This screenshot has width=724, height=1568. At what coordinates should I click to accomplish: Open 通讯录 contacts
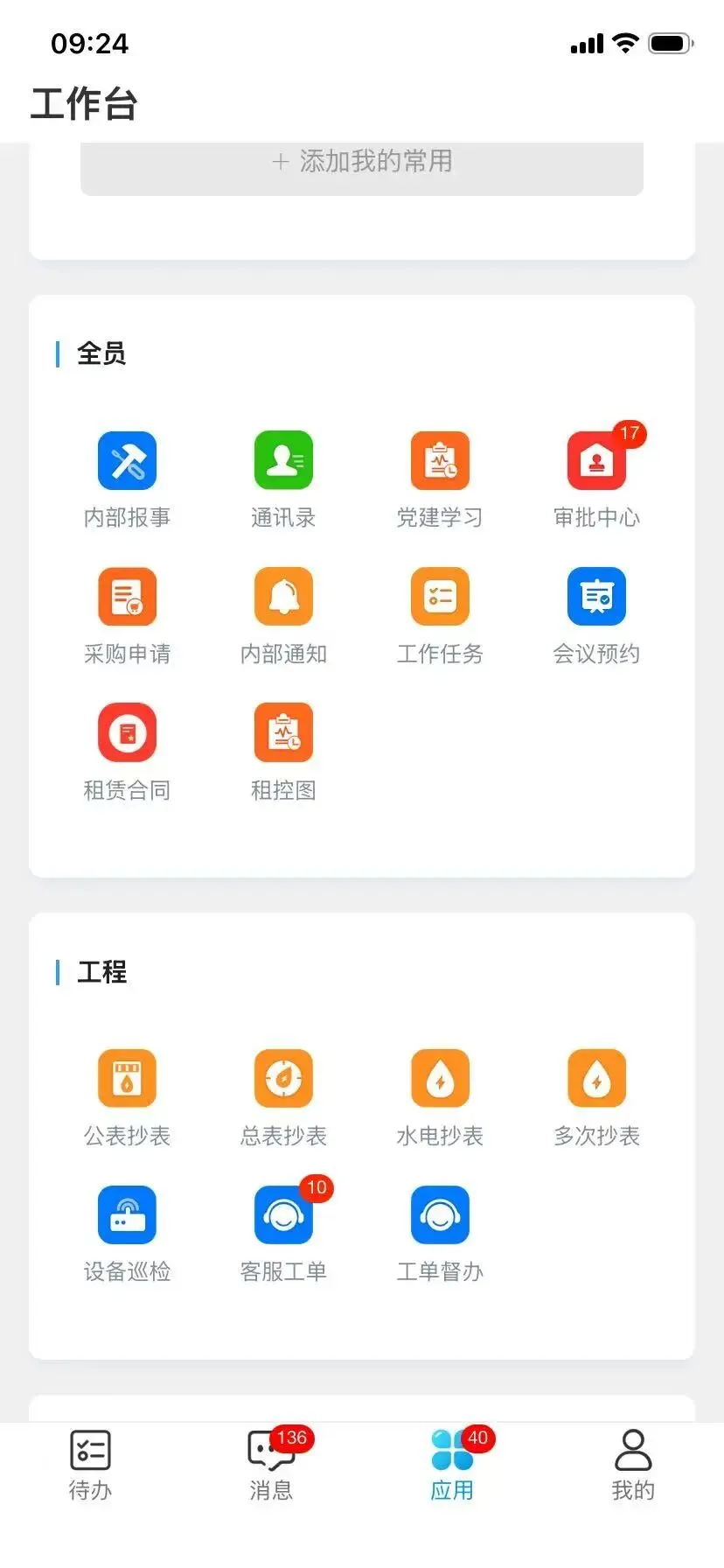tap(283, 461)
